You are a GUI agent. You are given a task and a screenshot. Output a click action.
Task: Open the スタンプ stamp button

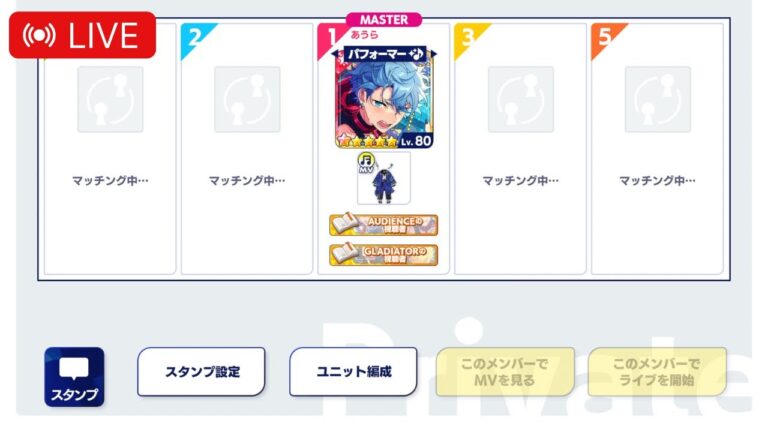point(74,376)
